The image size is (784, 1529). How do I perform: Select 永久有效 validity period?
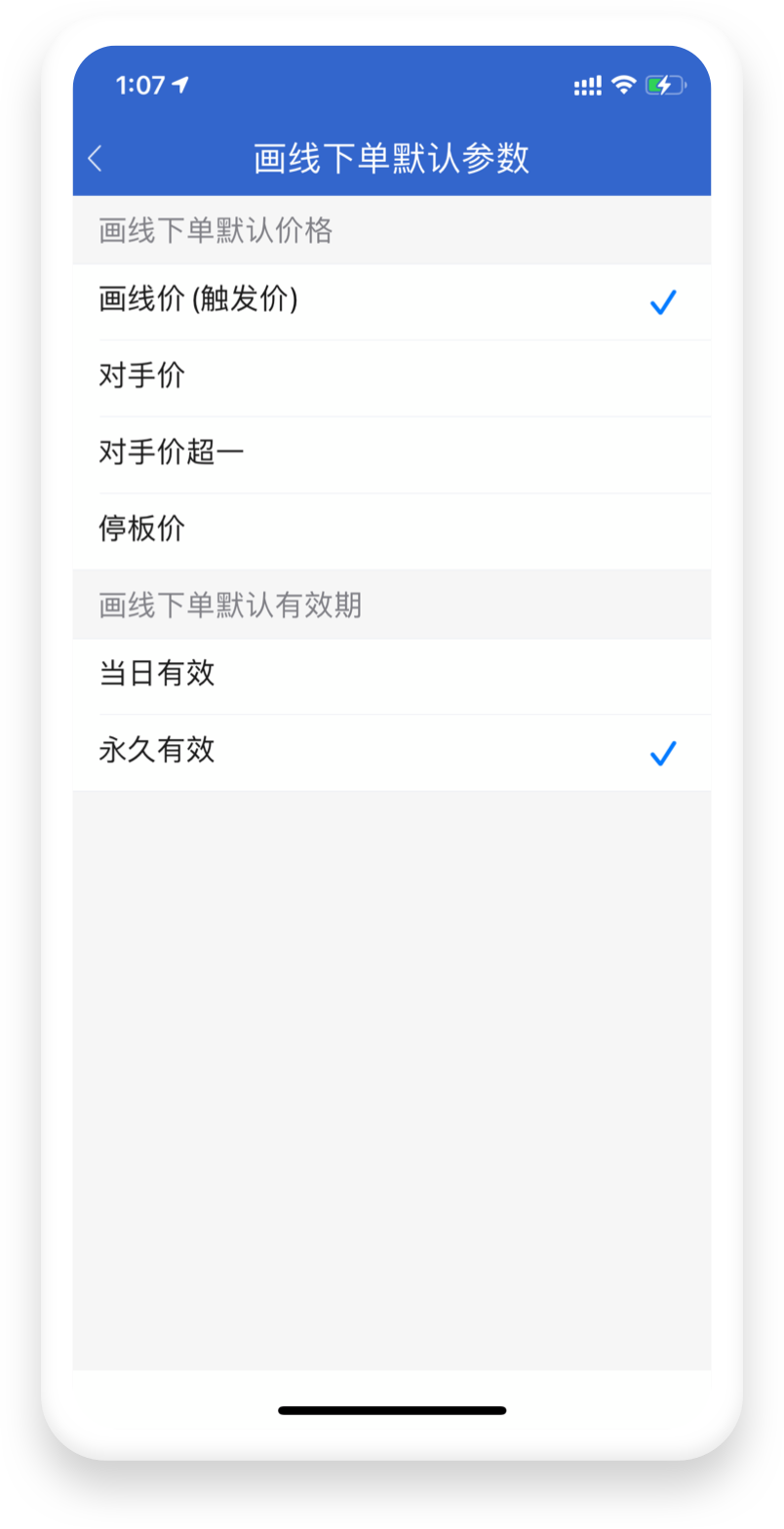point(392,753)
